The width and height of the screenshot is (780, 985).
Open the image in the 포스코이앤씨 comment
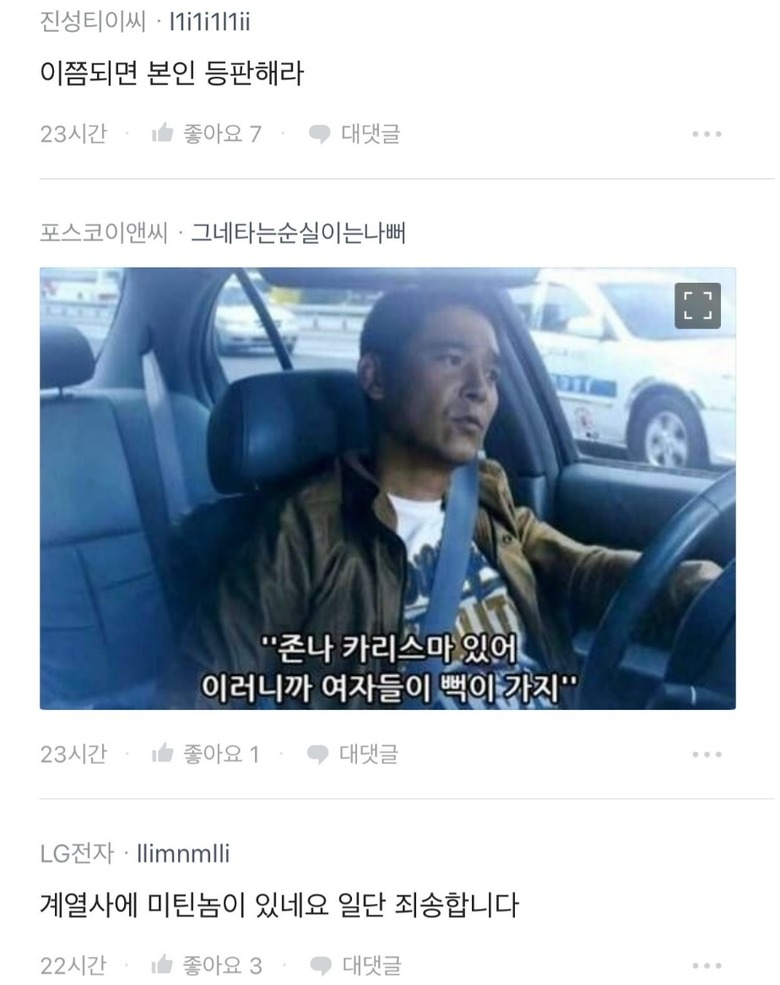pyautogui.click(x=387, y=488)
